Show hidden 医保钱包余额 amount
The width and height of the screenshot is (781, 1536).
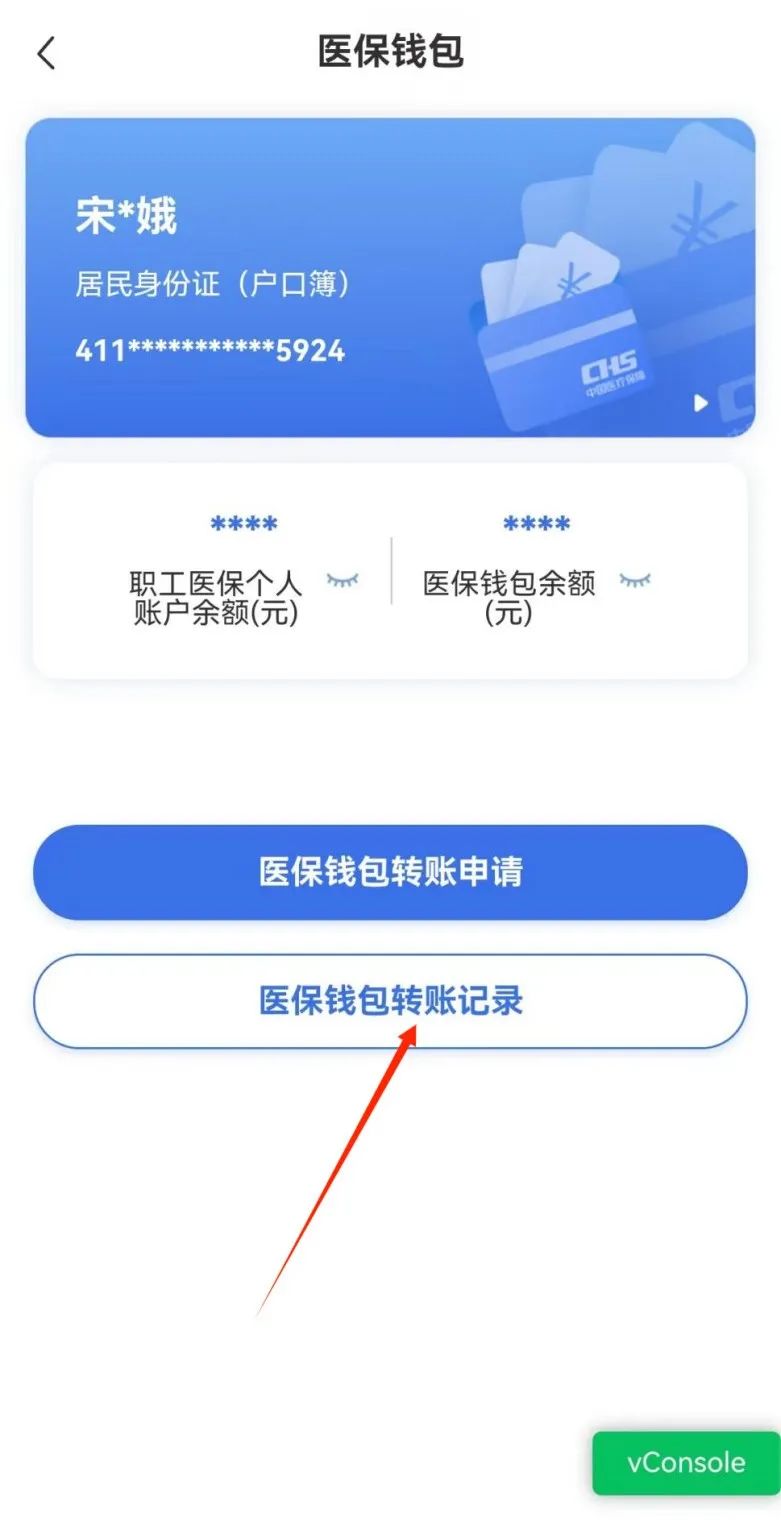coord(634,580)
